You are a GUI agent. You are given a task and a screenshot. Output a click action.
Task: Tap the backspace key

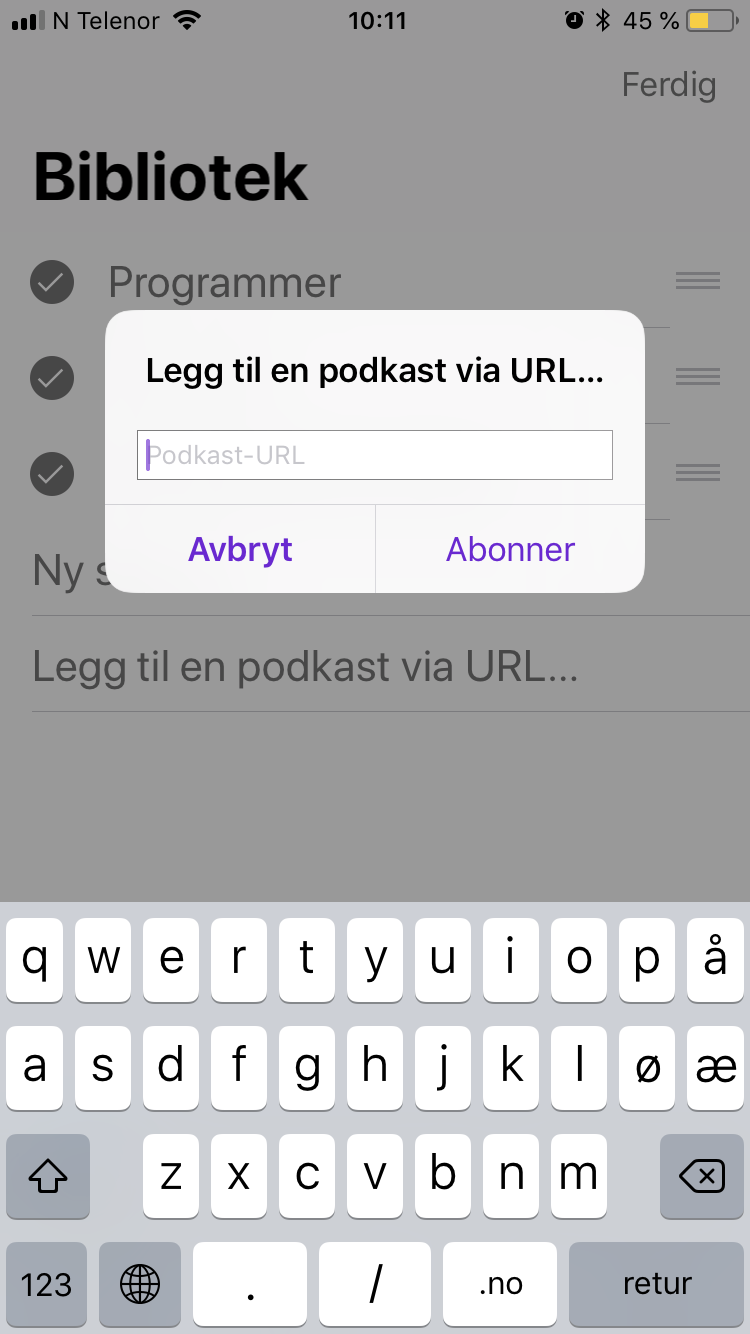702,1177
